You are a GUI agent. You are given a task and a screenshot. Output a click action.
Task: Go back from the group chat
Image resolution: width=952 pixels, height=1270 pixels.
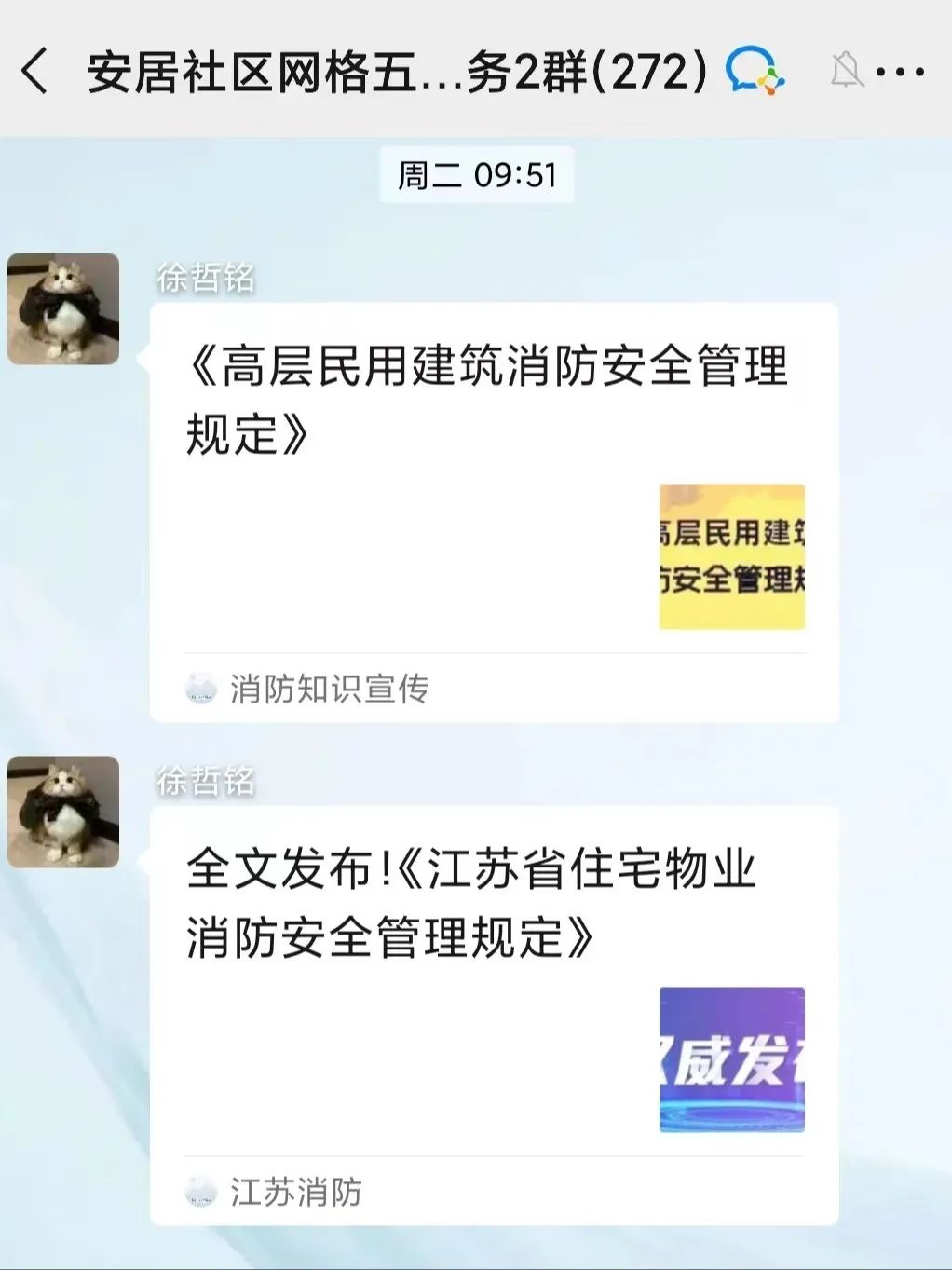35,72
